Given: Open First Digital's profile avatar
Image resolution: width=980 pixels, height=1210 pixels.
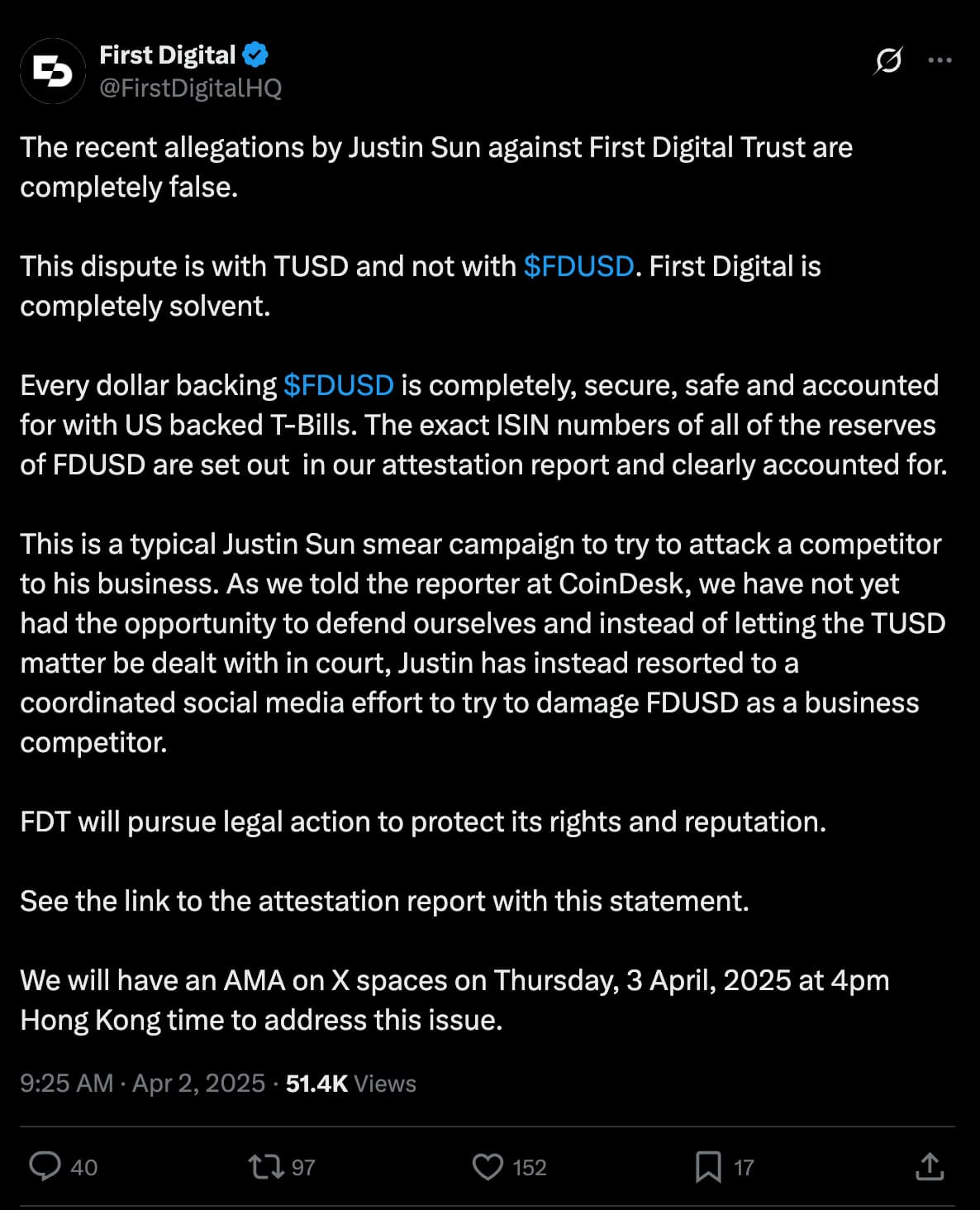Looking at the screenshot, I should 53,72.
